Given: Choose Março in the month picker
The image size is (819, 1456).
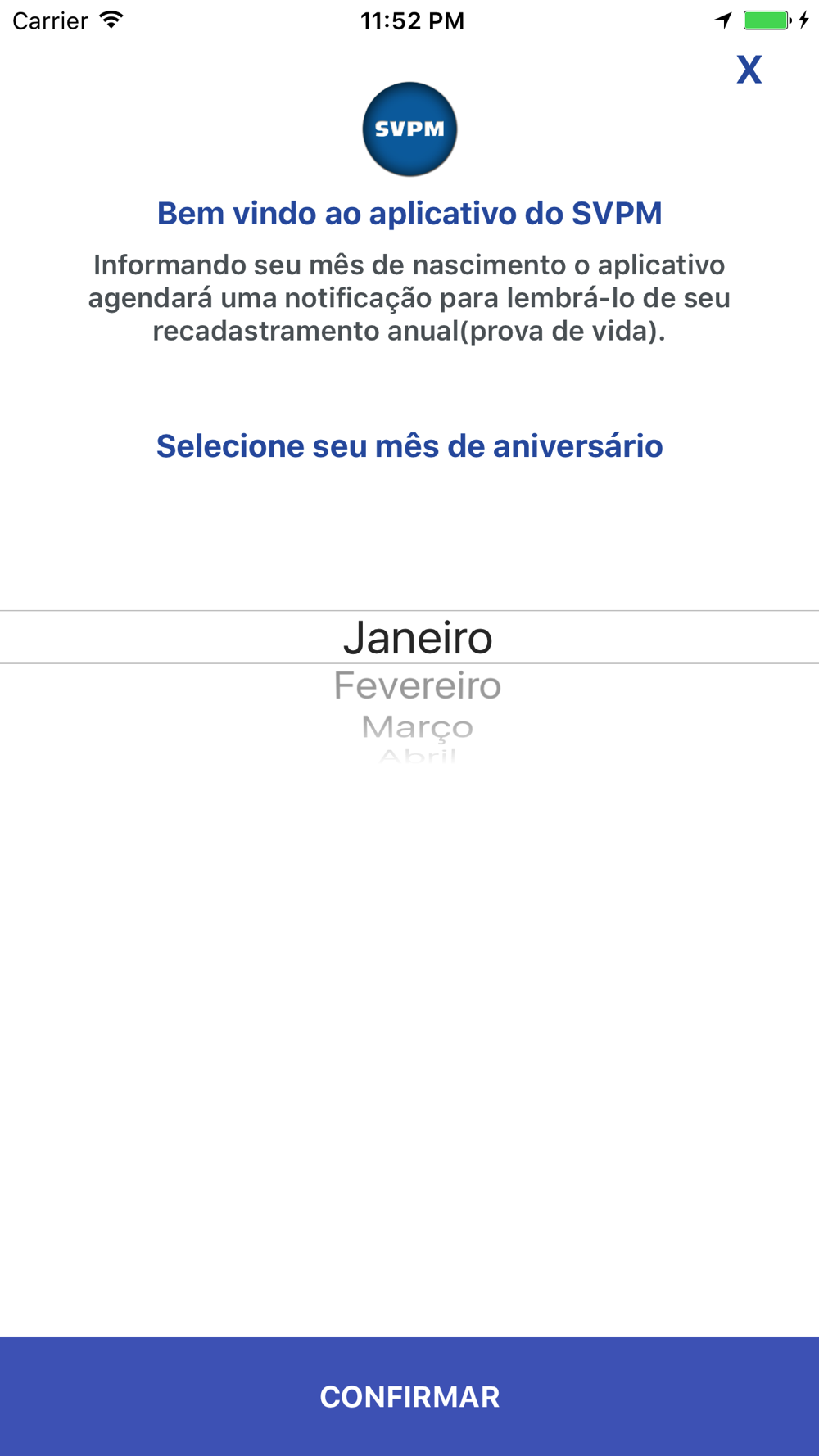Looking at the screenshot, I should coord(417,727).
